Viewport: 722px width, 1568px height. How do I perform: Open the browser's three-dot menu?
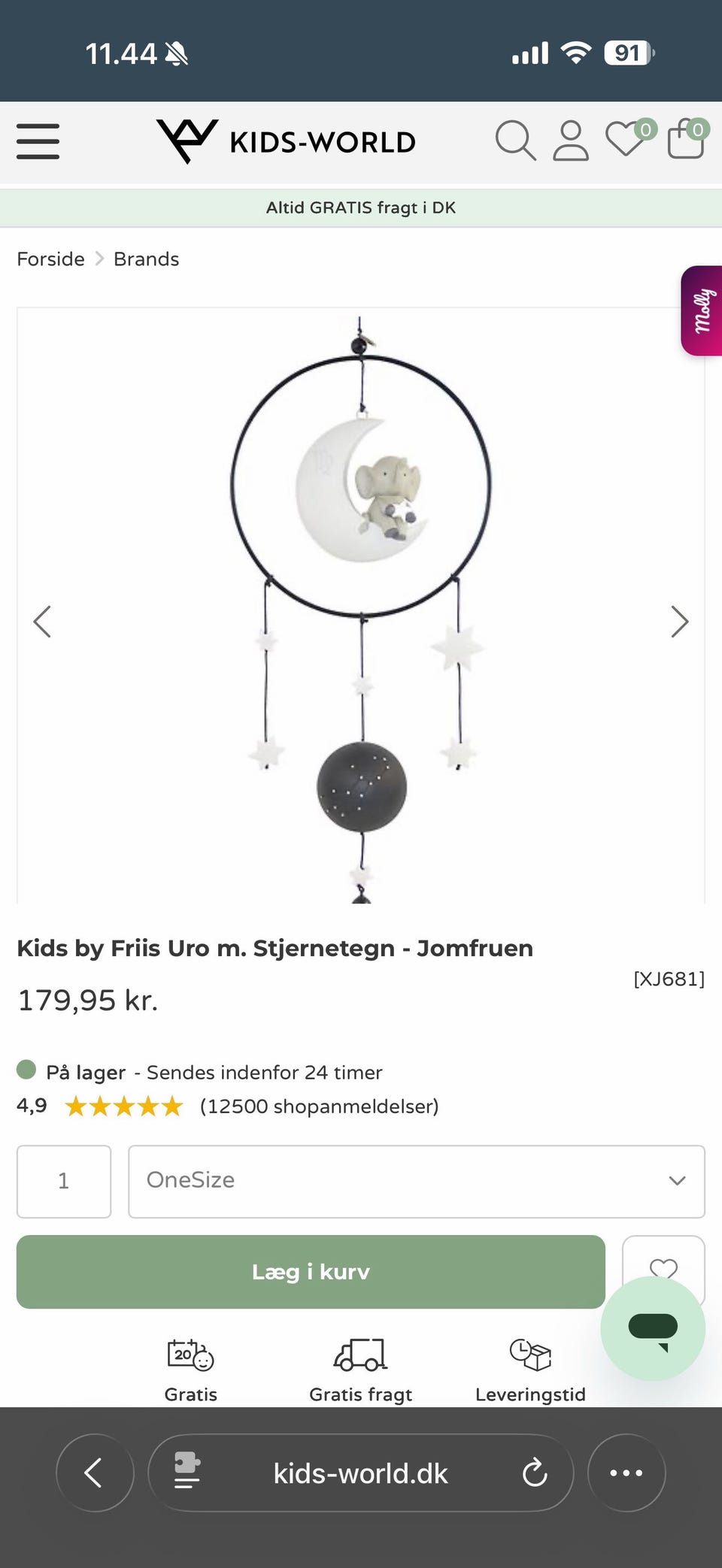click(x=626, y=1473)
